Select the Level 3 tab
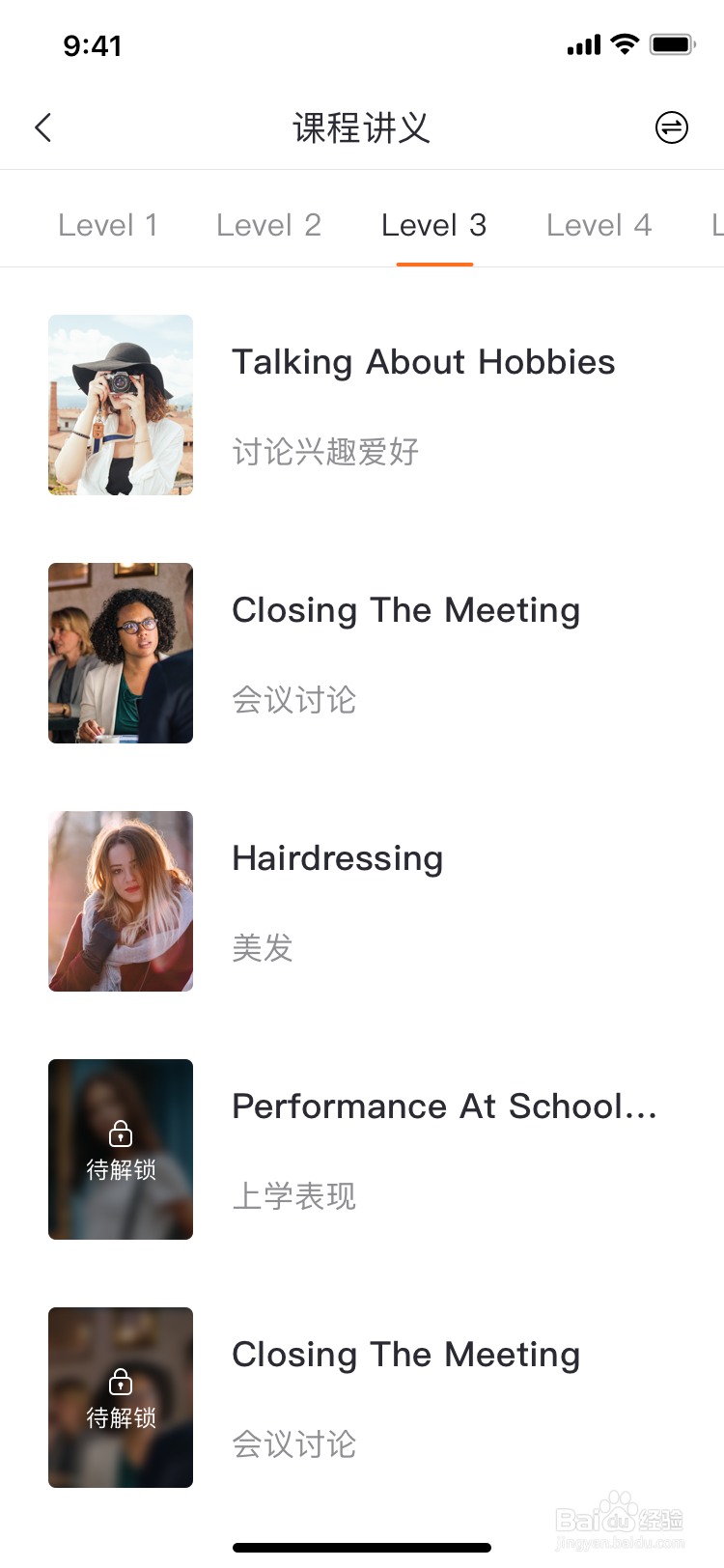This screenshot has width=724, height=1568. [x=434, y=225]
